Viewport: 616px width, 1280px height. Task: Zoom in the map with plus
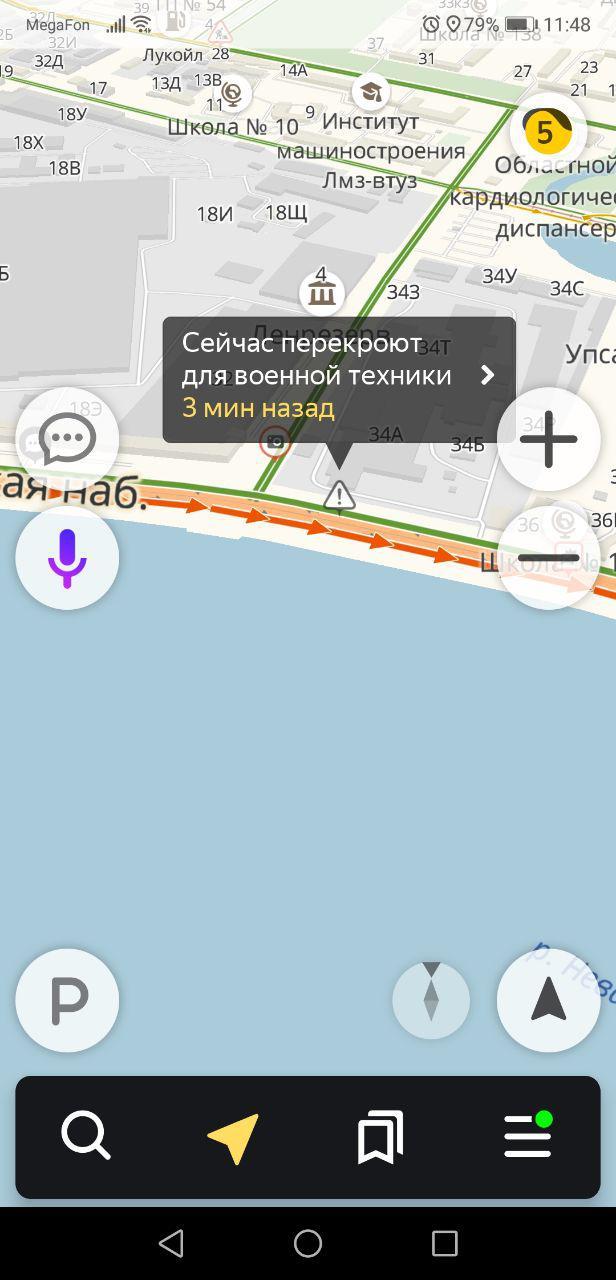(x=548, y=440)
